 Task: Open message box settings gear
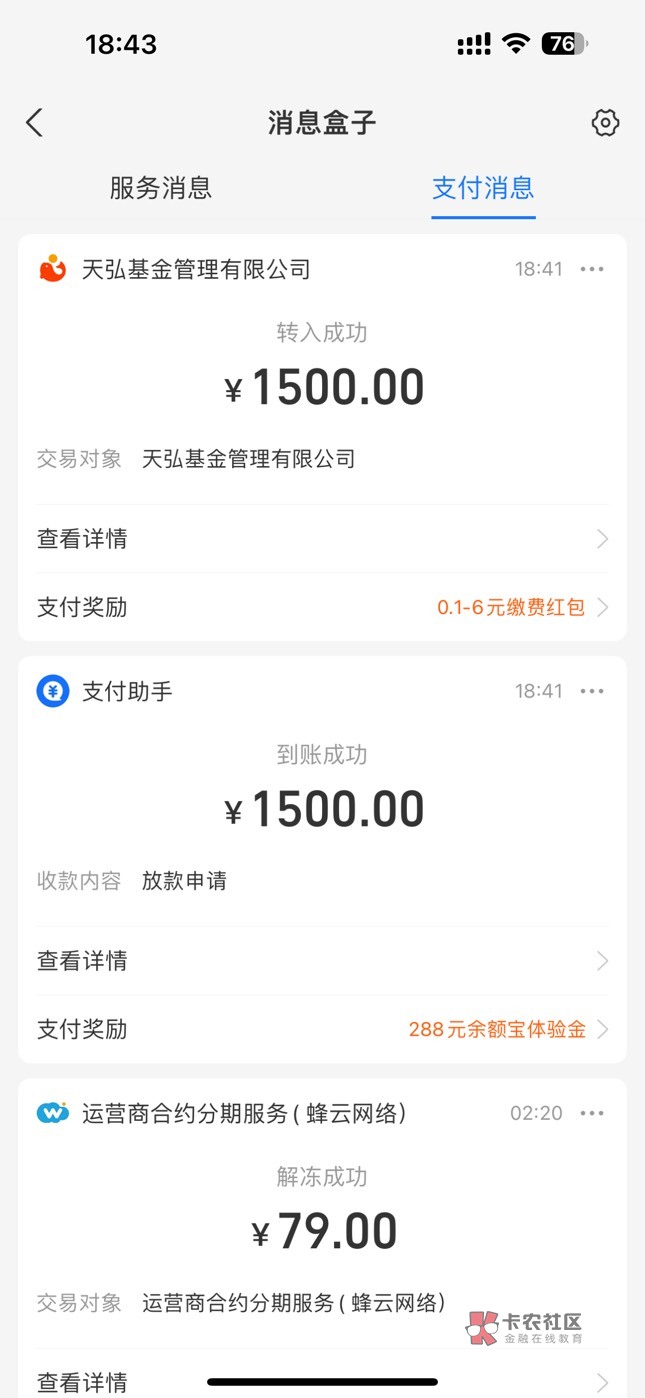click(605, 123)
